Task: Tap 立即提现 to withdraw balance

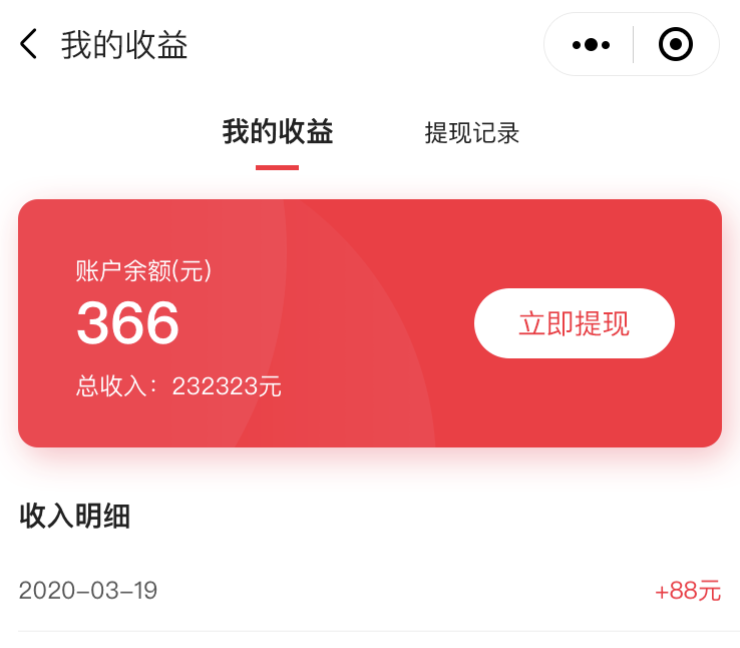Action: pyautogui.click(x=574, y=324)
